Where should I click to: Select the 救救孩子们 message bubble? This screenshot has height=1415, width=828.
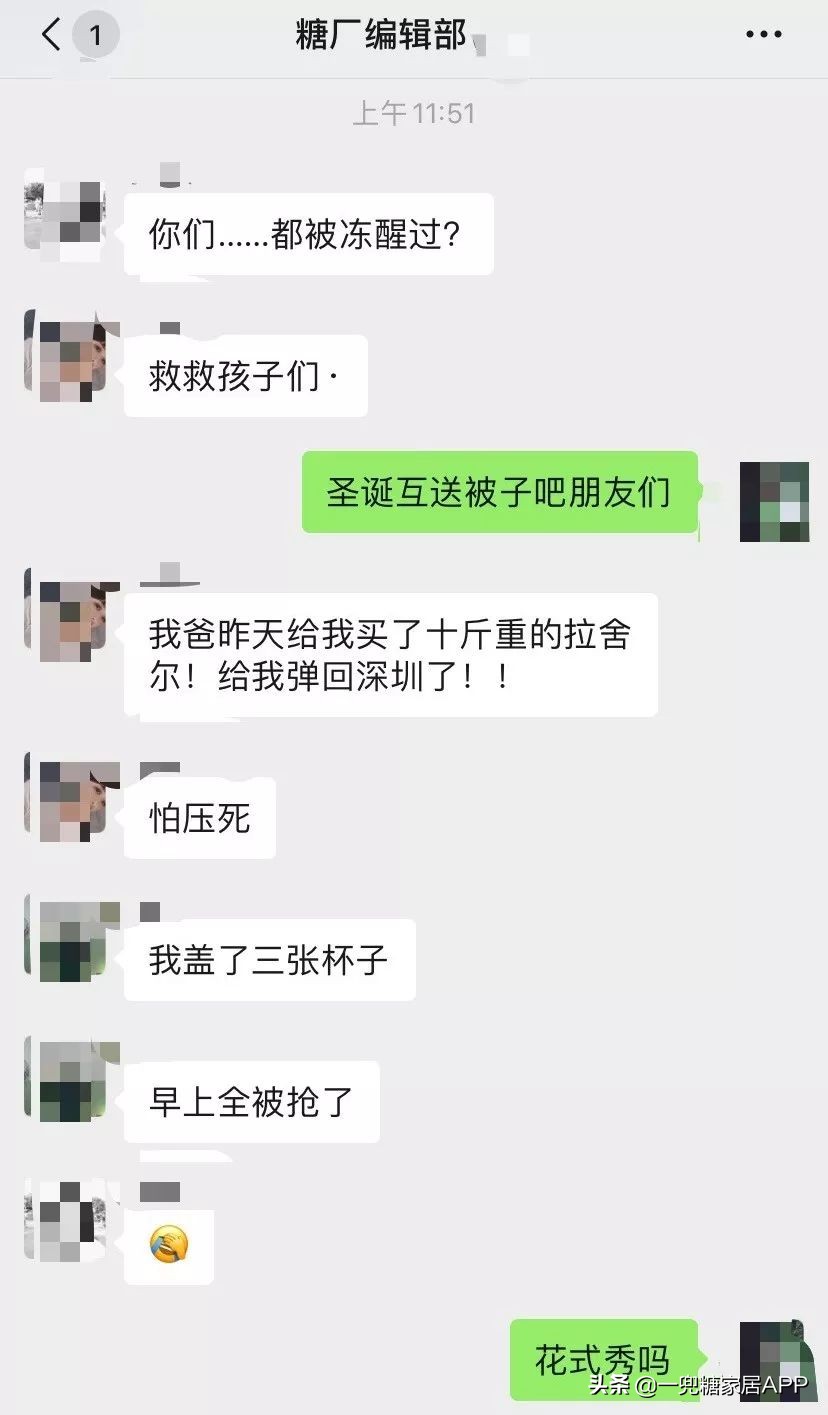(243, 375)
